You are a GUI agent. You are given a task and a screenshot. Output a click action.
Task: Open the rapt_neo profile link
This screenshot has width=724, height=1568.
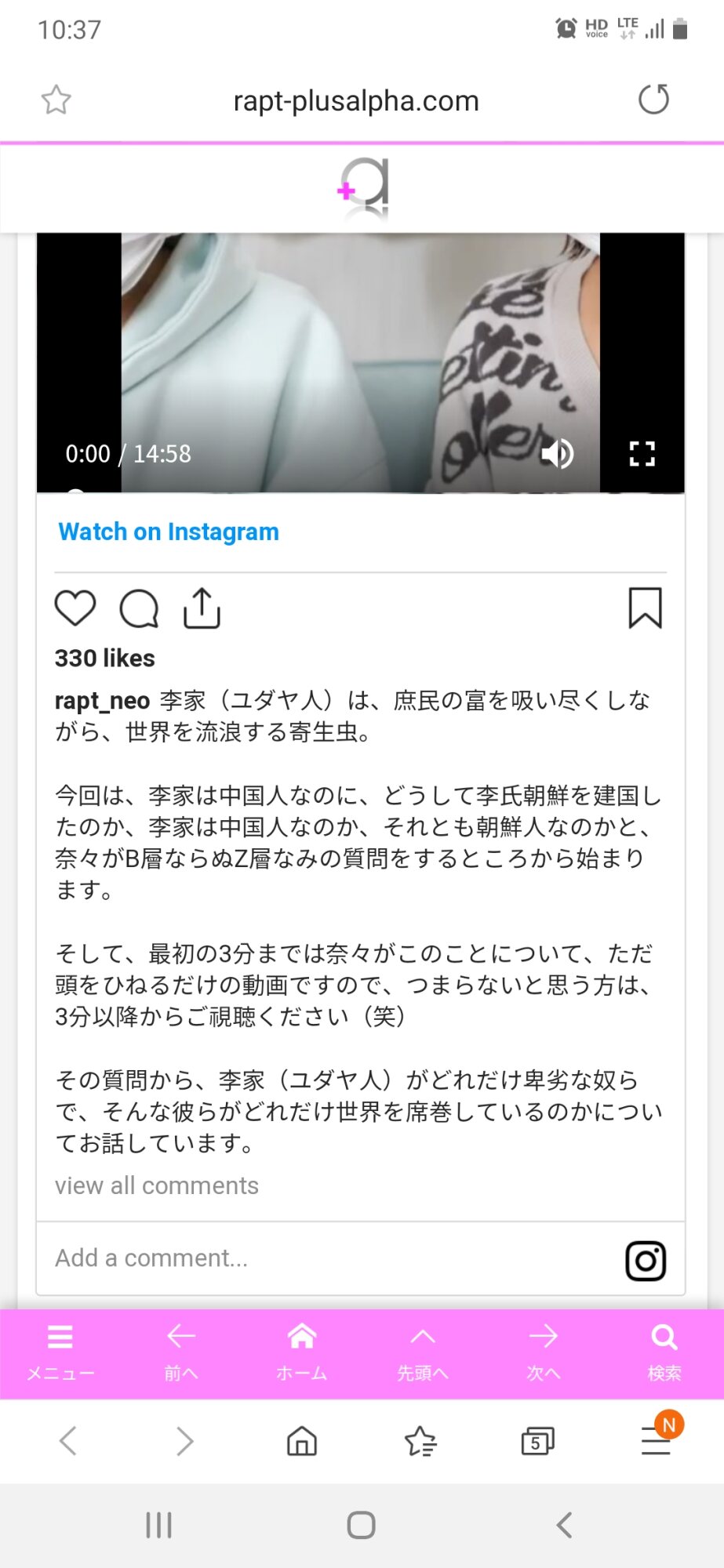coord(102,700)
